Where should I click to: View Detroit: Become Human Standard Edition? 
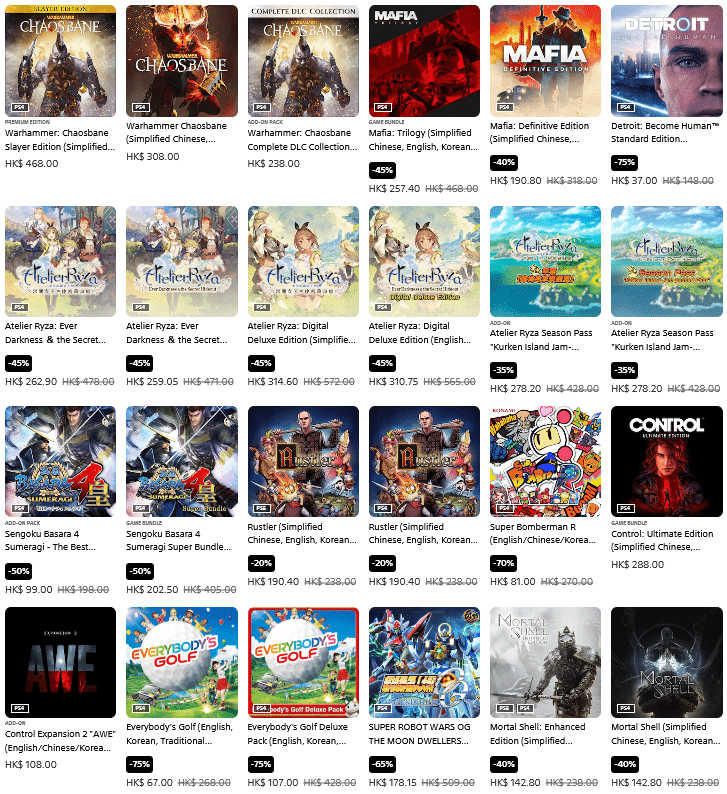tap(666, 60)
